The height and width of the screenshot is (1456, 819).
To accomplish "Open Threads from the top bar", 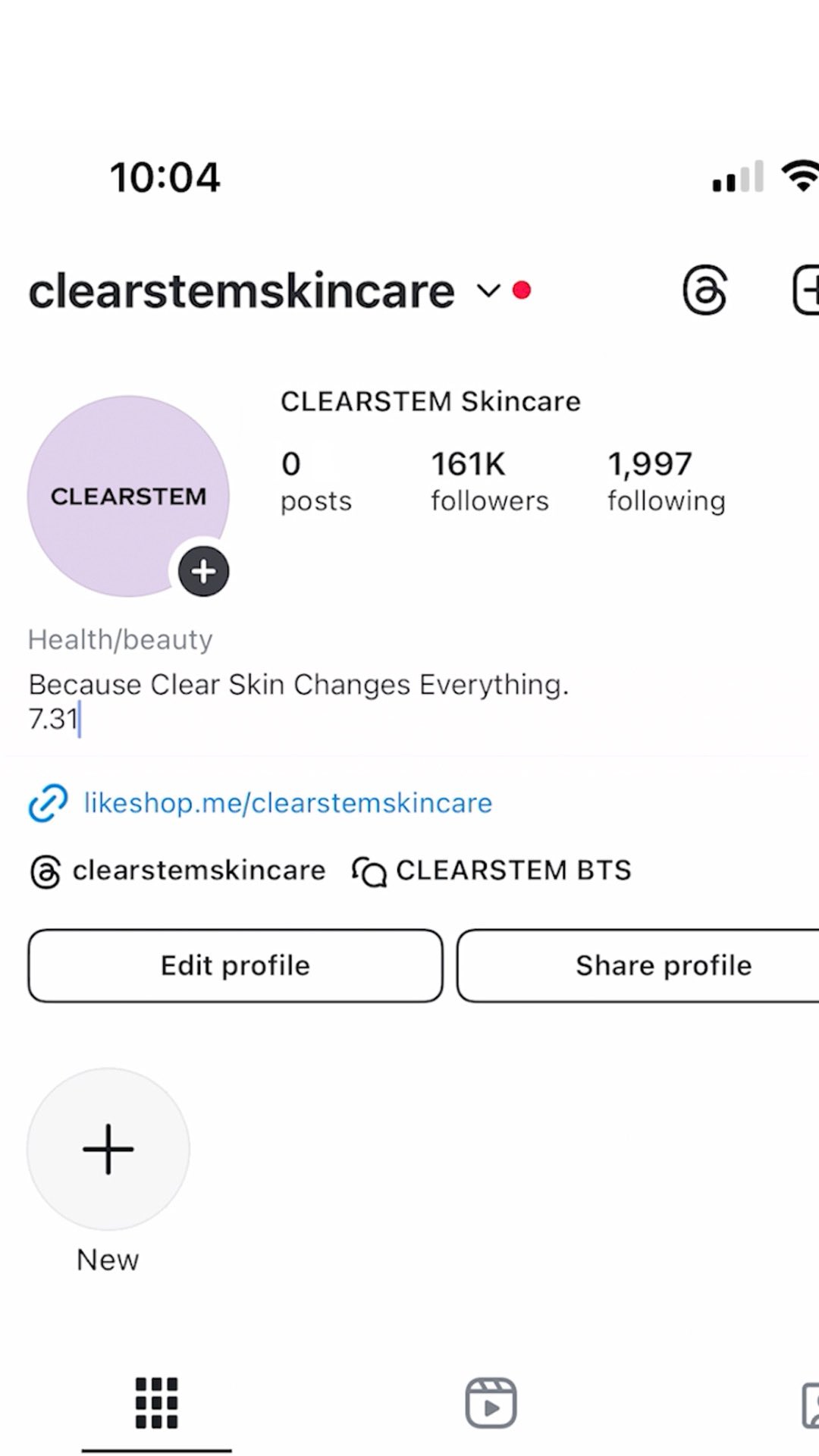I will click(x=704, y=290).
